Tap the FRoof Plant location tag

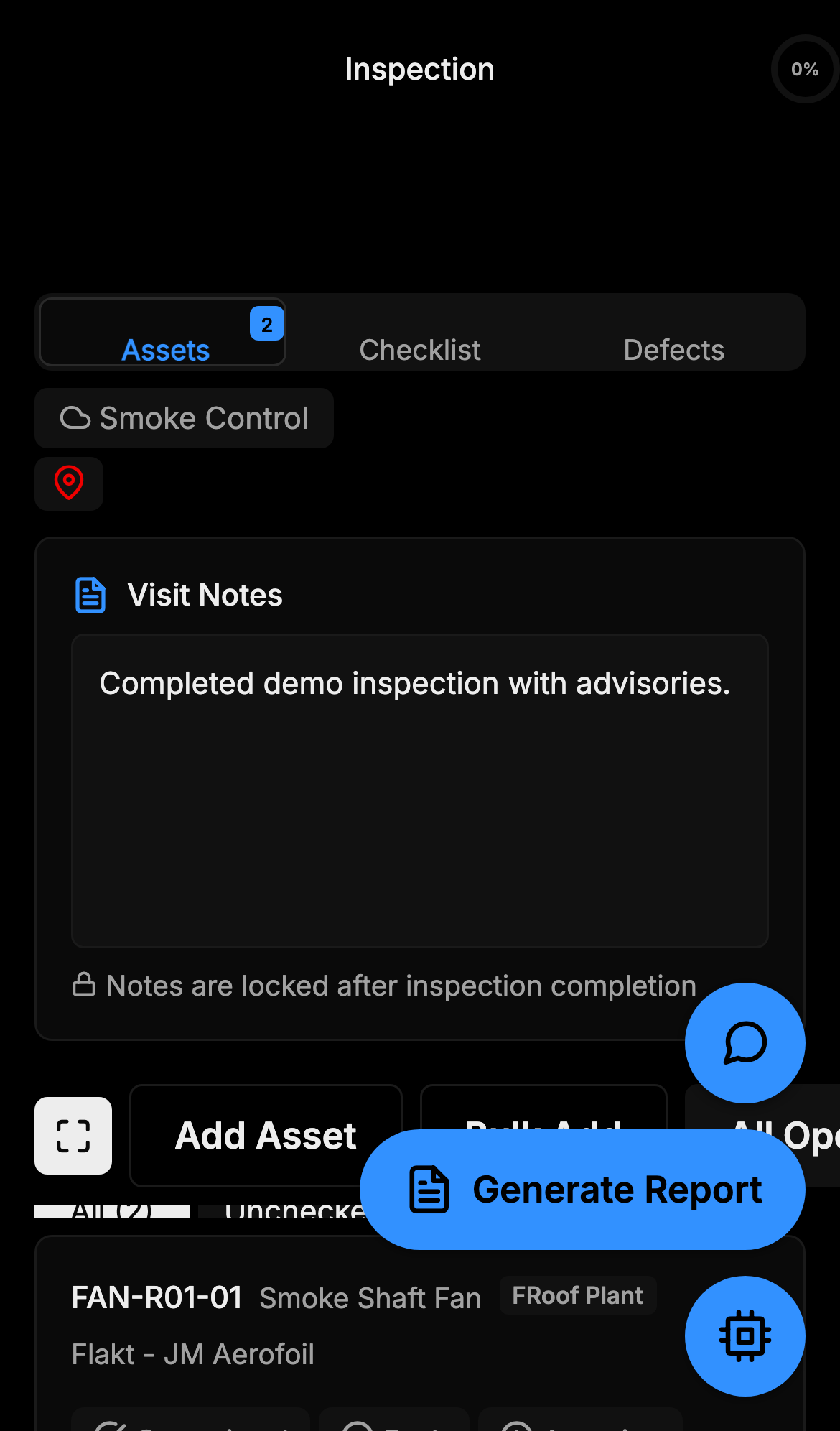pyautogui.click(x=577, y=1295)
